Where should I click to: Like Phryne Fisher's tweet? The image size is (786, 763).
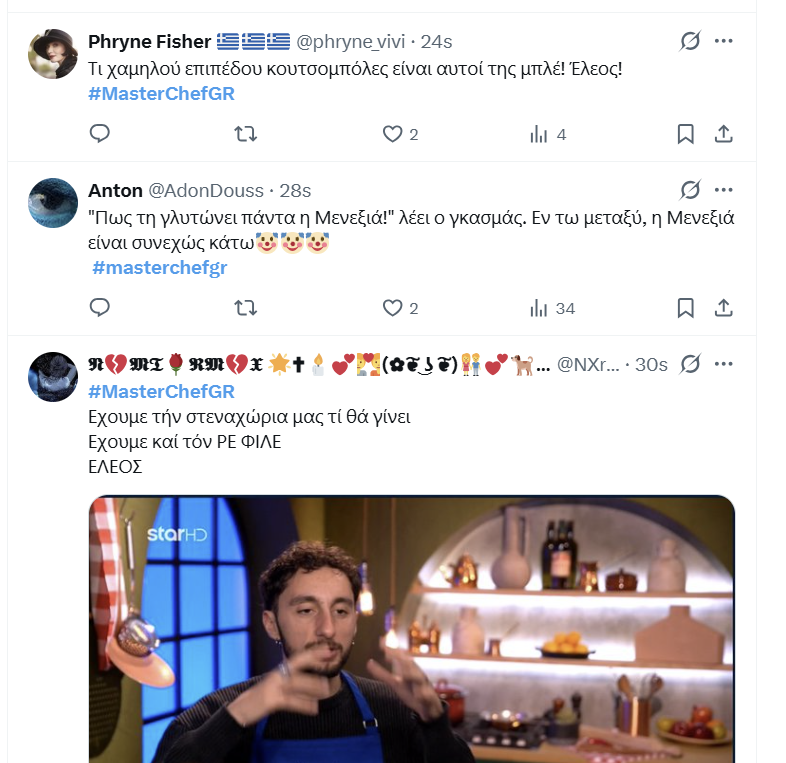tap(393, 134)
